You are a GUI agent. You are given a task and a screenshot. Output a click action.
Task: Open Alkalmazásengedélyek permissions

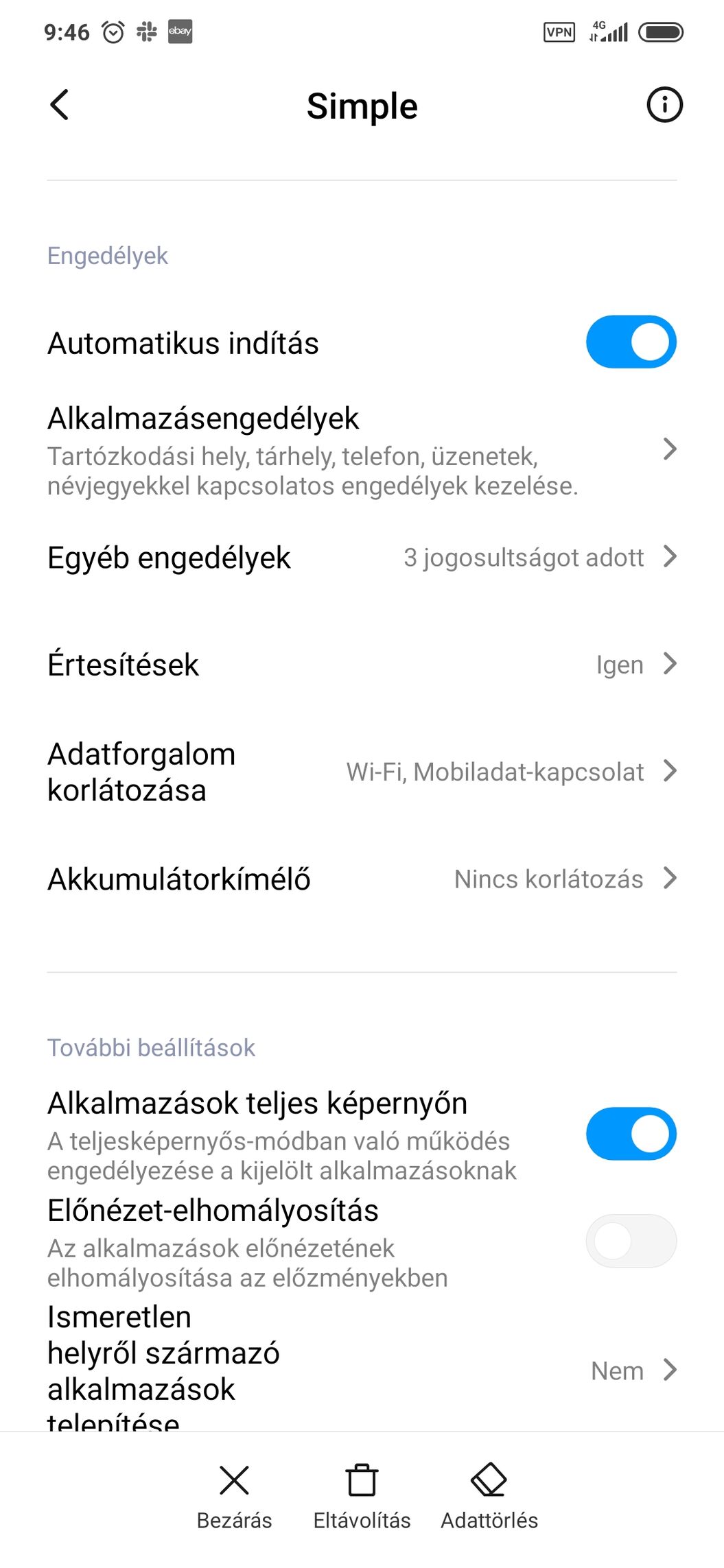(362, 450)
